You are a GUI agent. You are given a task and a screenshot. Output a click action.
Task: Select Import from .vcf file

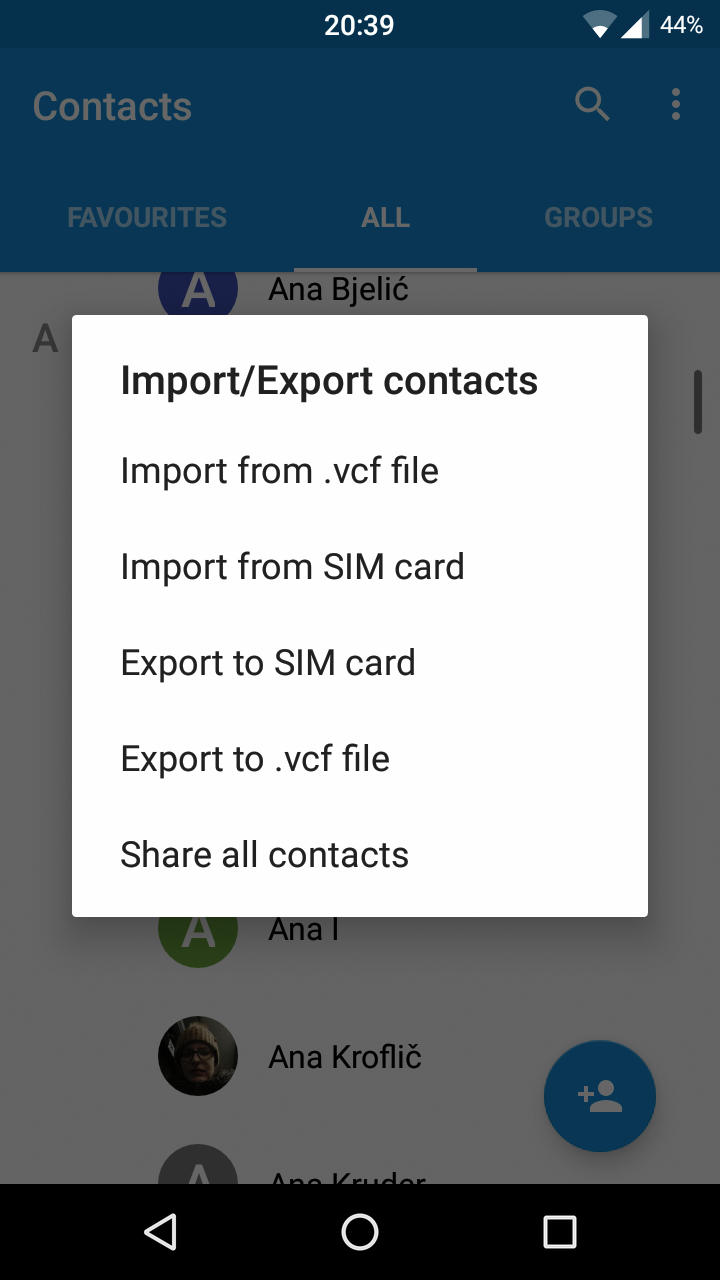tap(360, 471)
